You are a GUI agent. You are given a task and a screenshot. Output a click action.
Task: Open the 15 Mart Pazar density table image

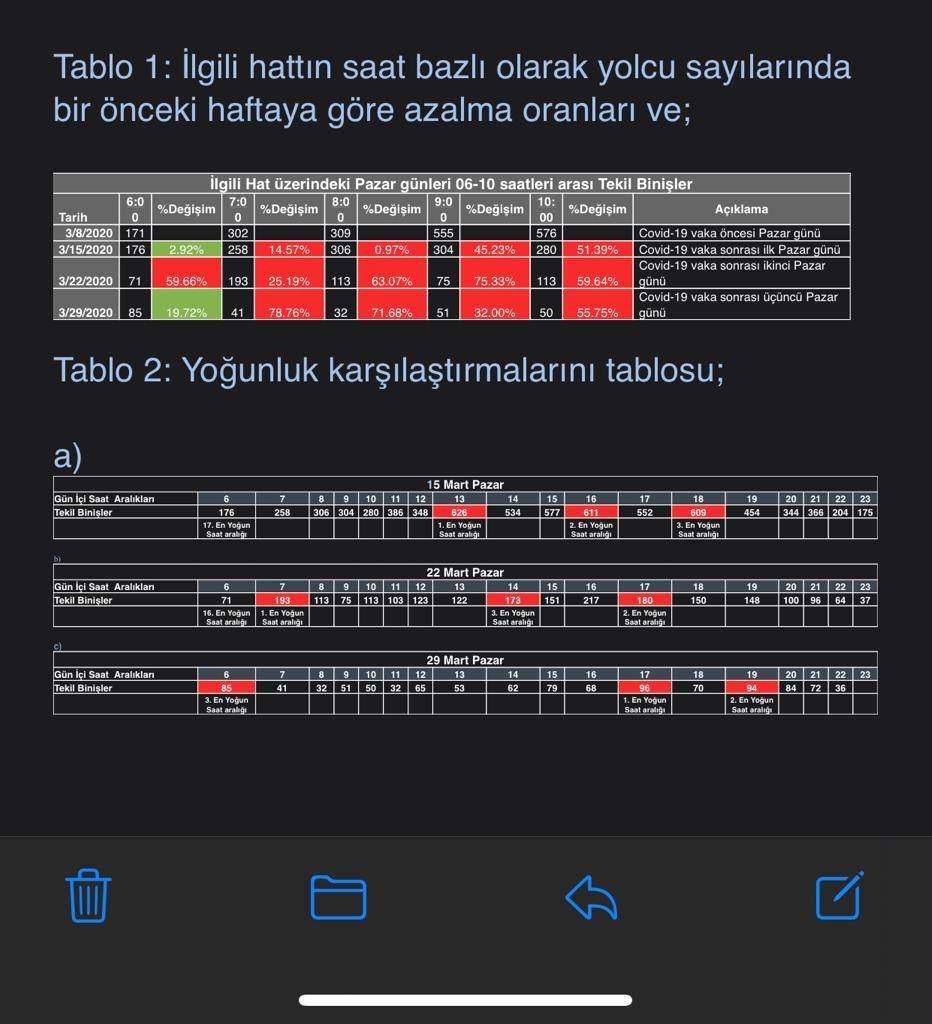(465, 508)
